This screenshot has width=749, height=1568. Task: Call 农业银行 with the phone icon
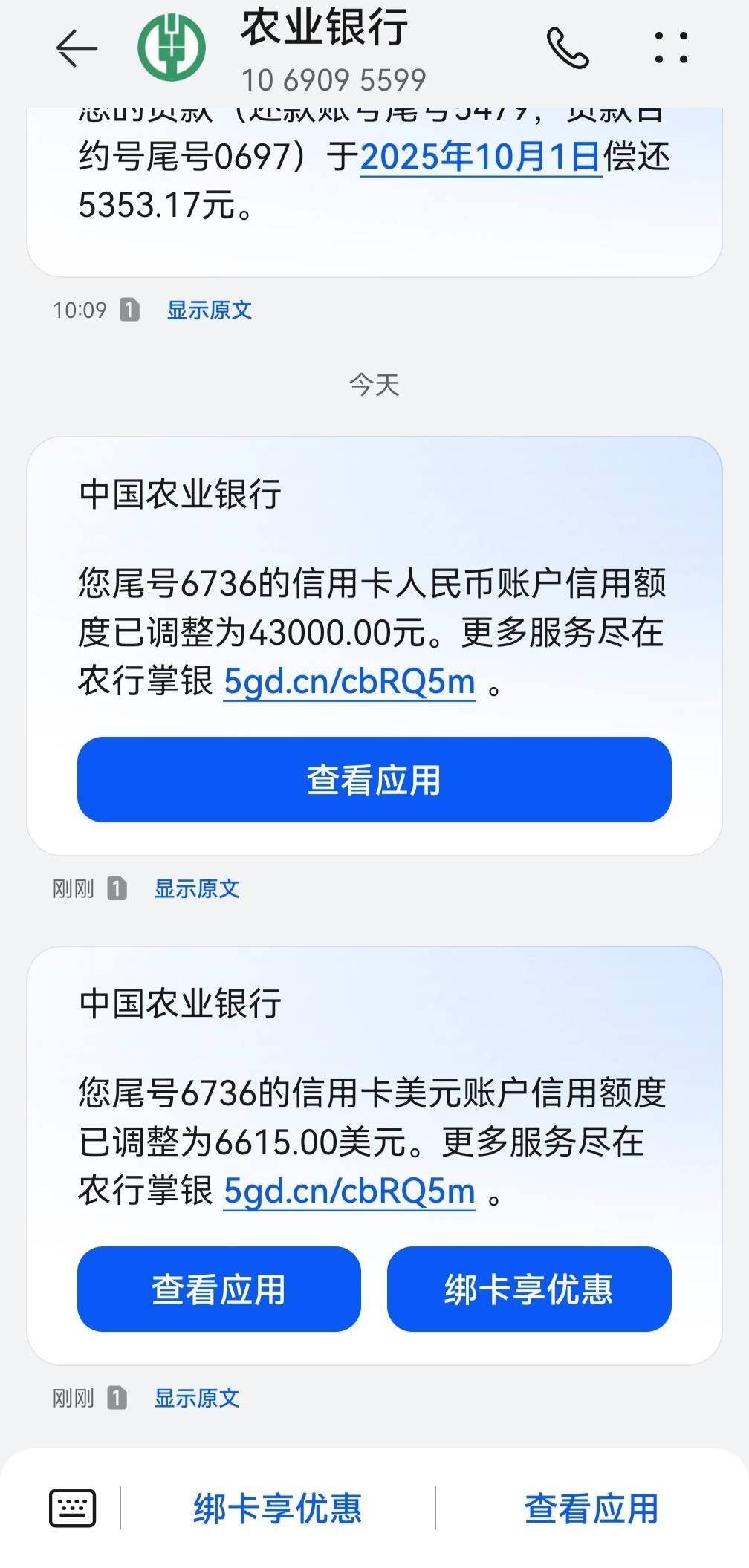click(568, 48)
